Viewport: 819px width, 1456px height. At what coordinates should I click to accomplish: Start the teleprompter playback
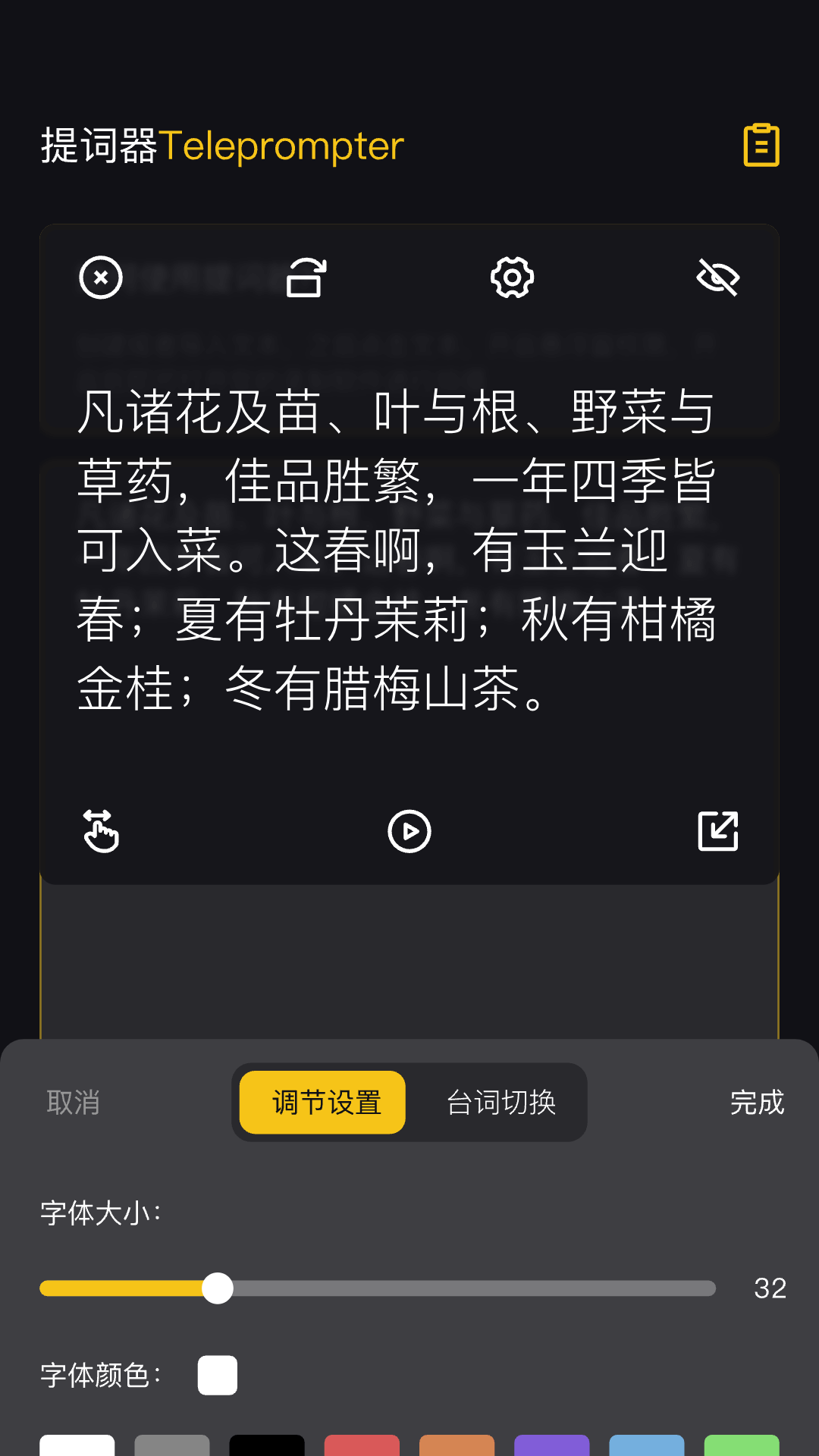[x=409, y=831]
